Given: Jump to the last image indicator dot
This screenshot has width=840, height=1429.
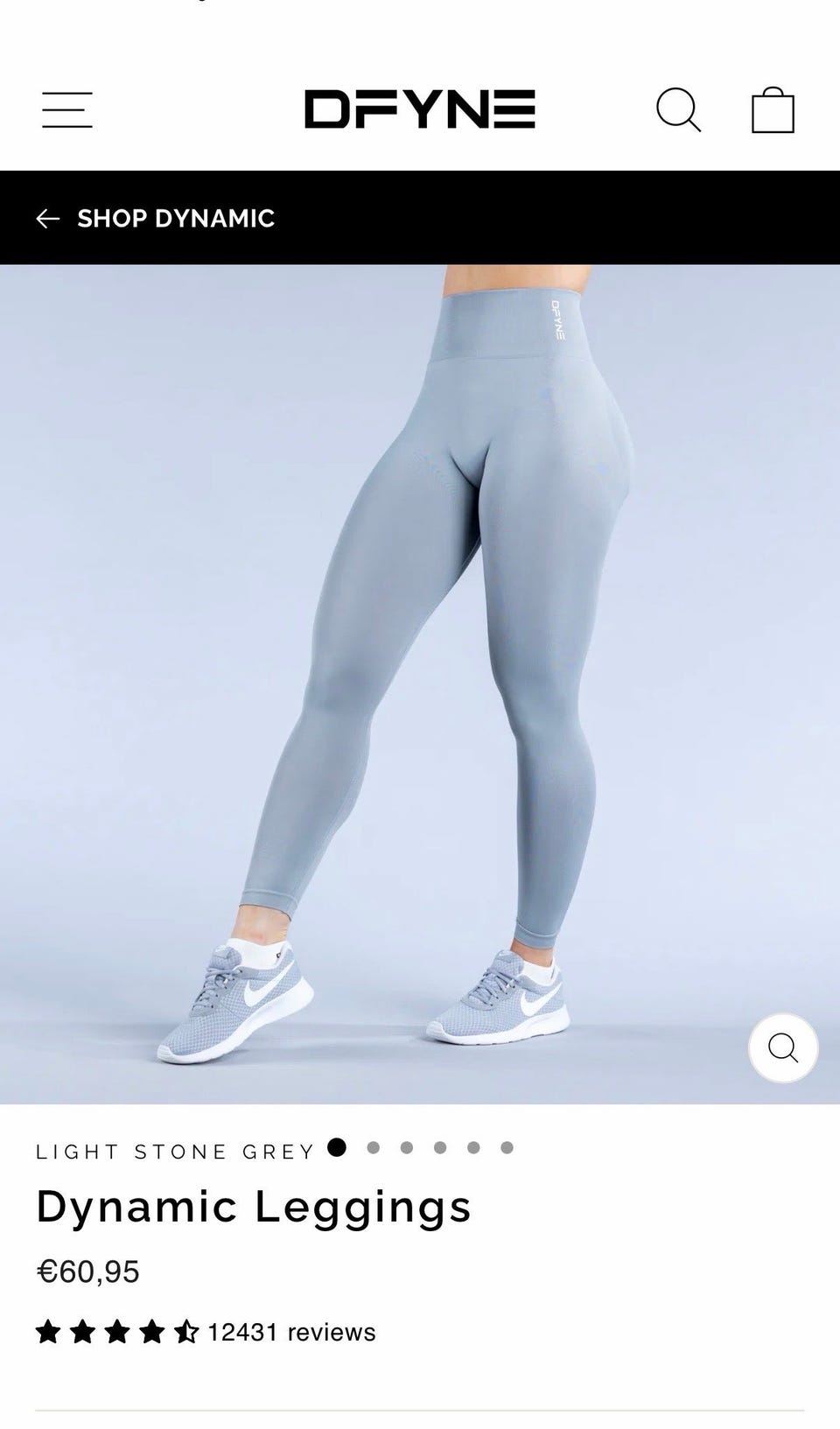Looking at the screenshot, I should click(x=507, y=1147).
